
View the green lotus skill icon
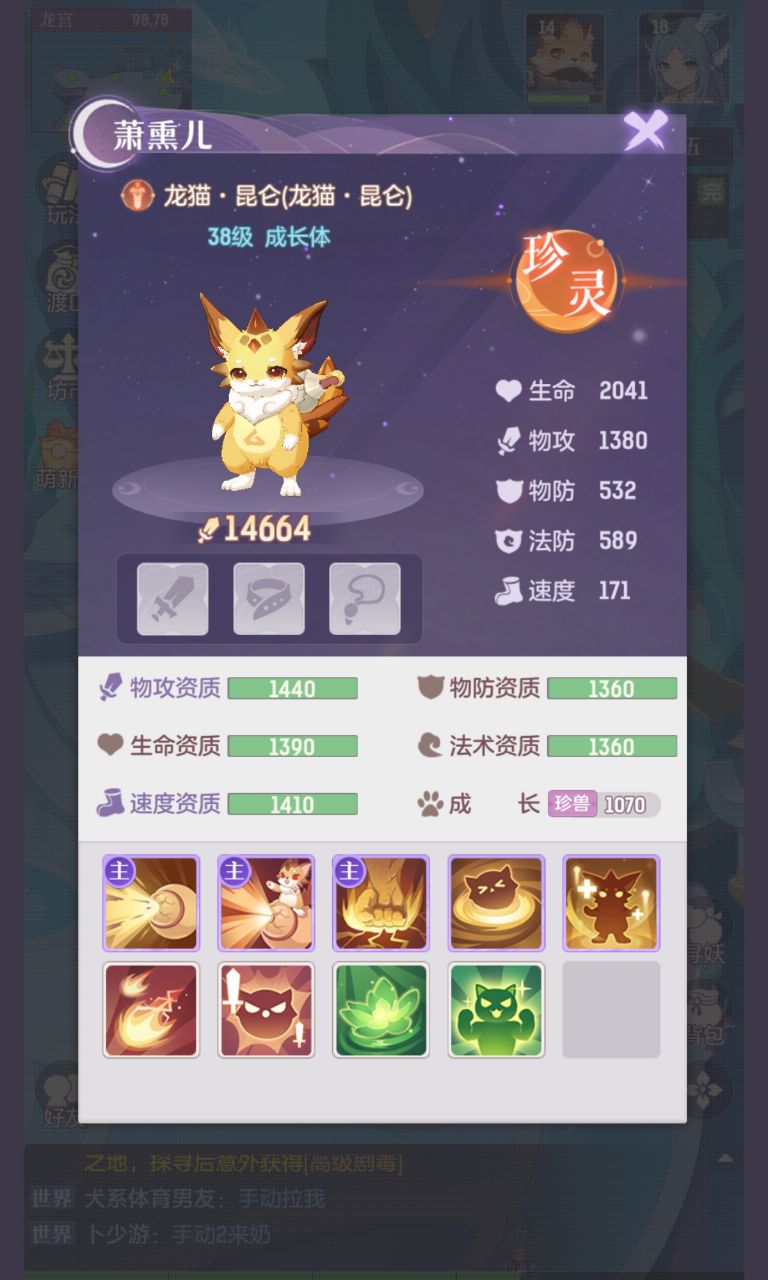click(x=381, y=1010)
